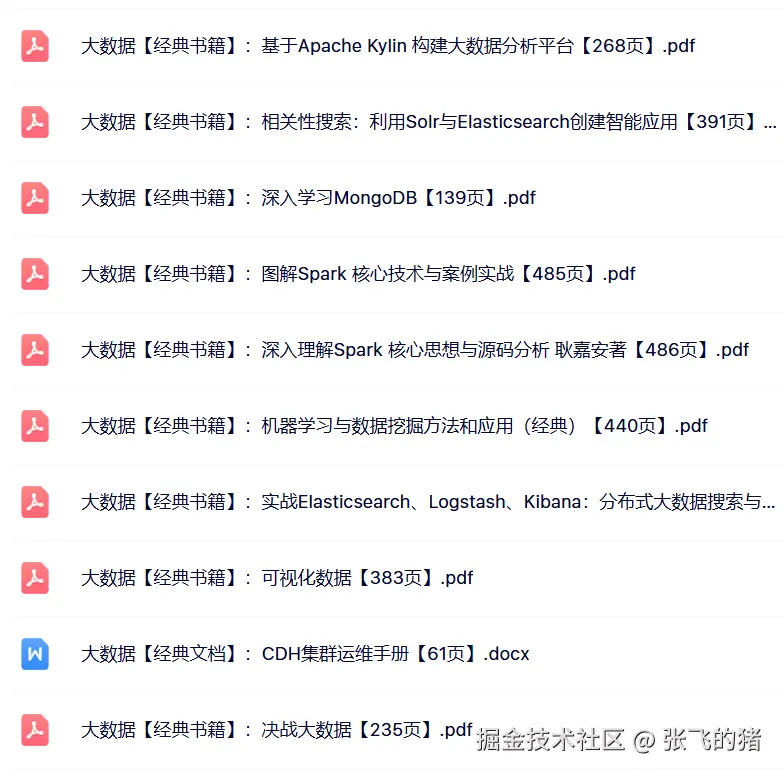
Task: Open 决战大数据 235-page PDF
Action: click(277, 730)
